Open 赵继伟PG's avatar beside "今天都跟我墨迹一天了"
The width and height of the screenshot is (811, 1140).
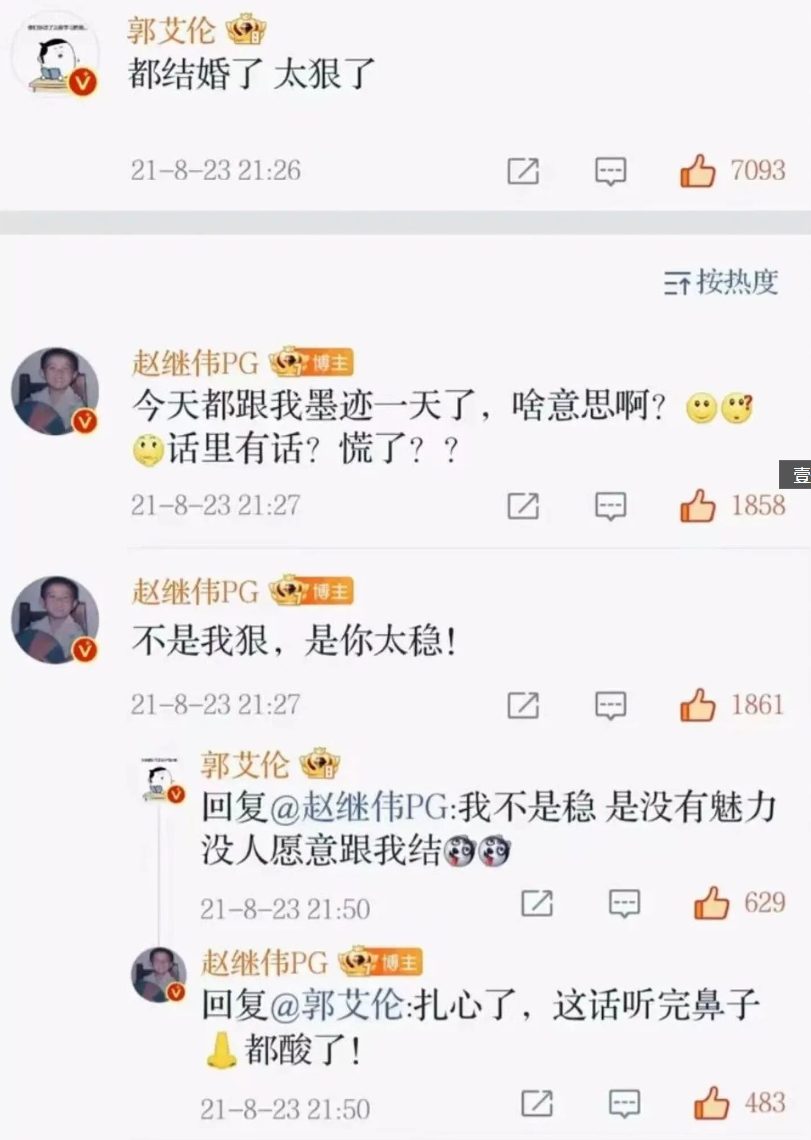click(55, 391)
